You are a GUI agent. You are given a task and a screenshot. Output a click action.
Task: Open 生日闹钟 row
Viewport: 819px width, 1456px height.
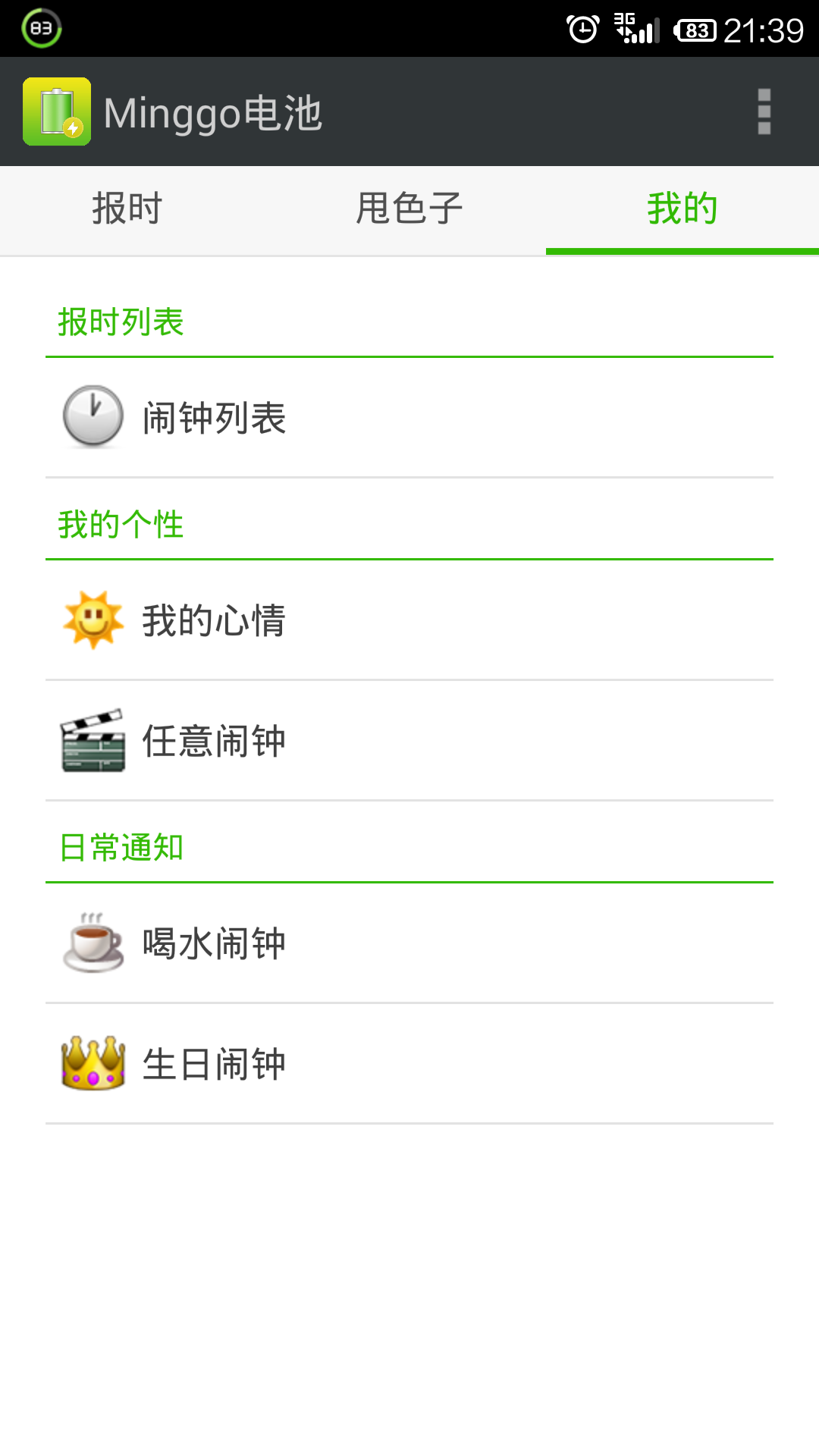[x=409, y=1064]
